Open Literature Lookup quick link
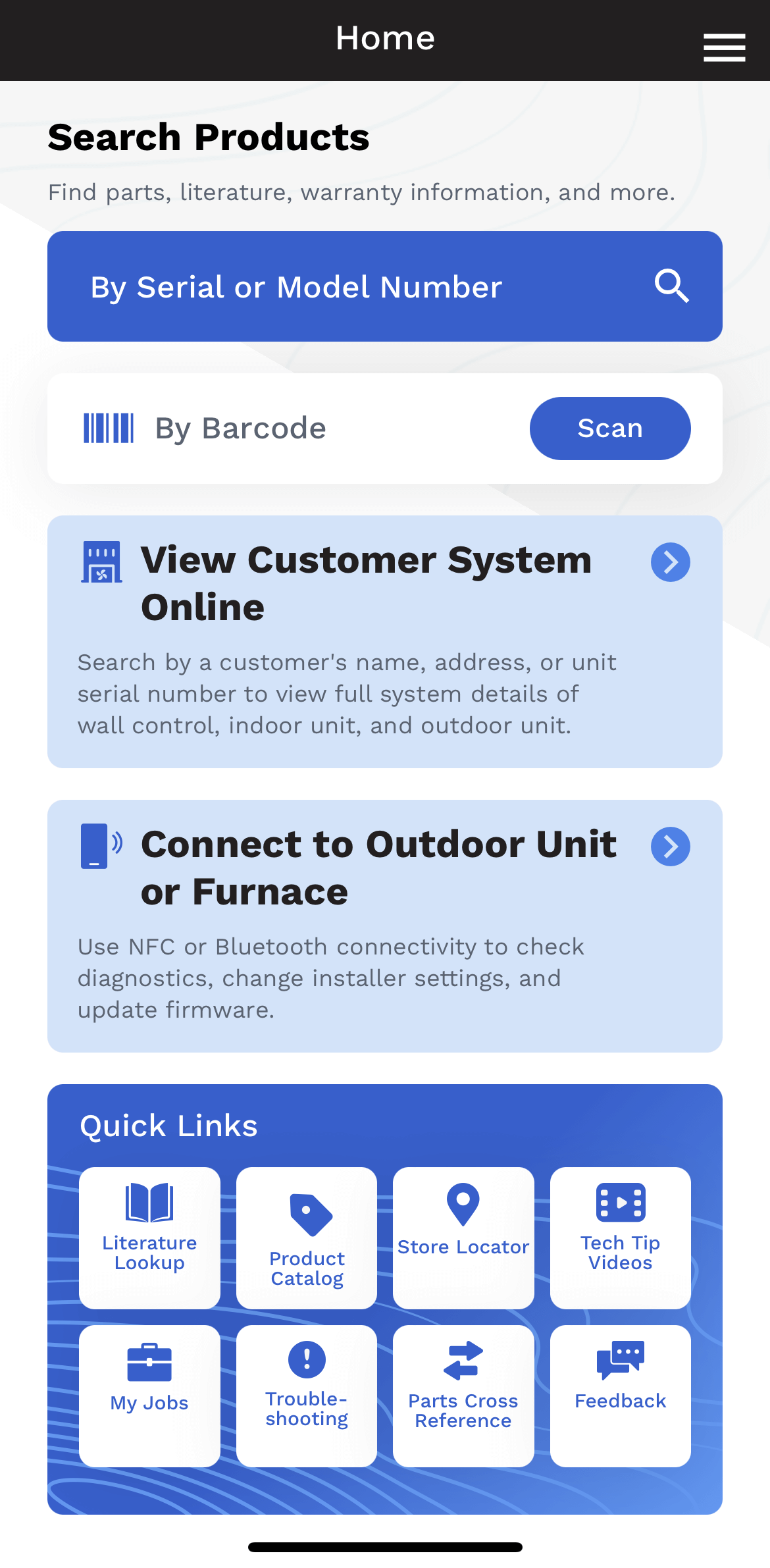This screenshot has width=770, height=1568. (149, 1238)
